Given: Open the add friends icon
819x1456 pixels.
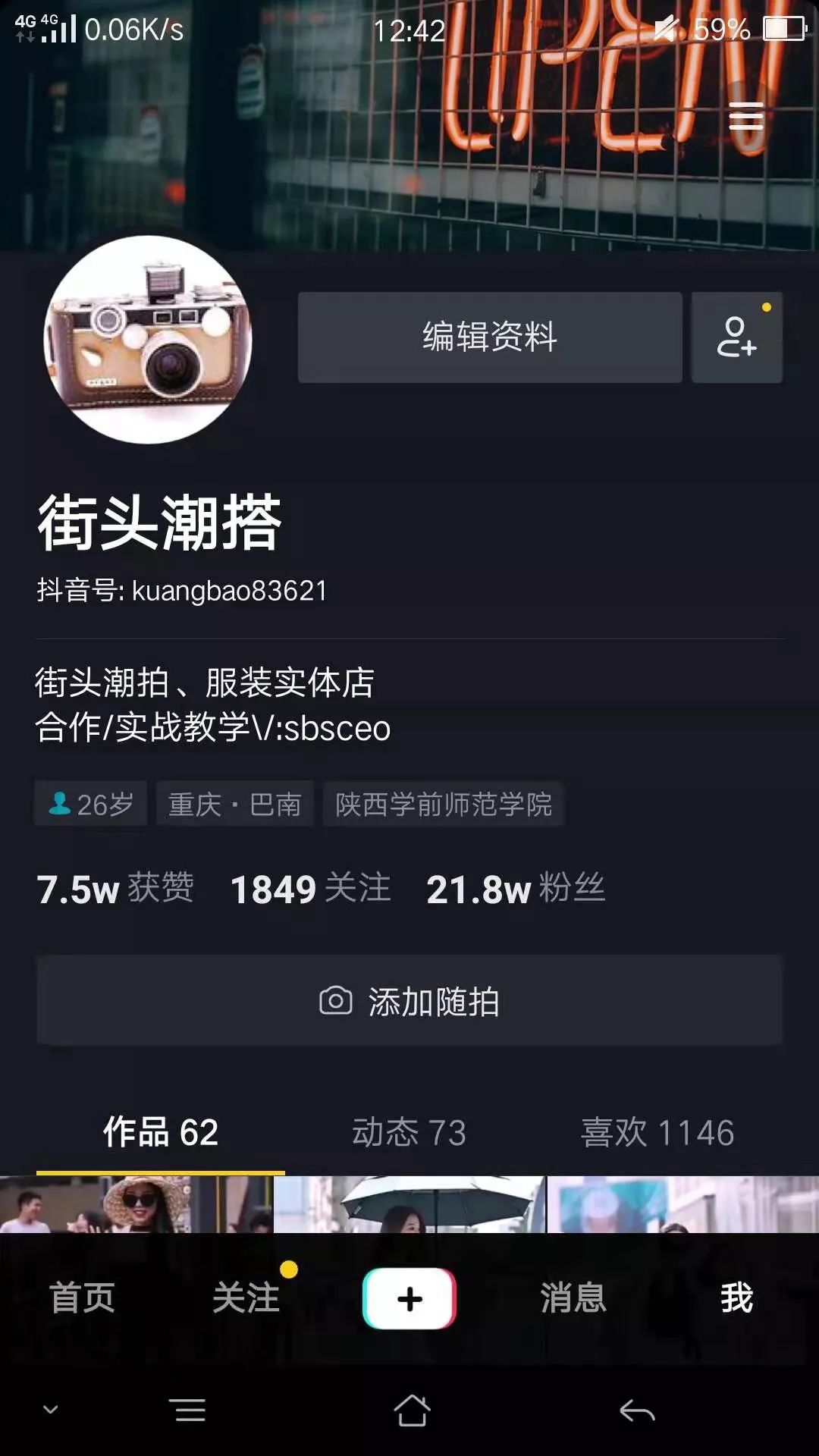Looking at the screenshot, I should (737, 337).
